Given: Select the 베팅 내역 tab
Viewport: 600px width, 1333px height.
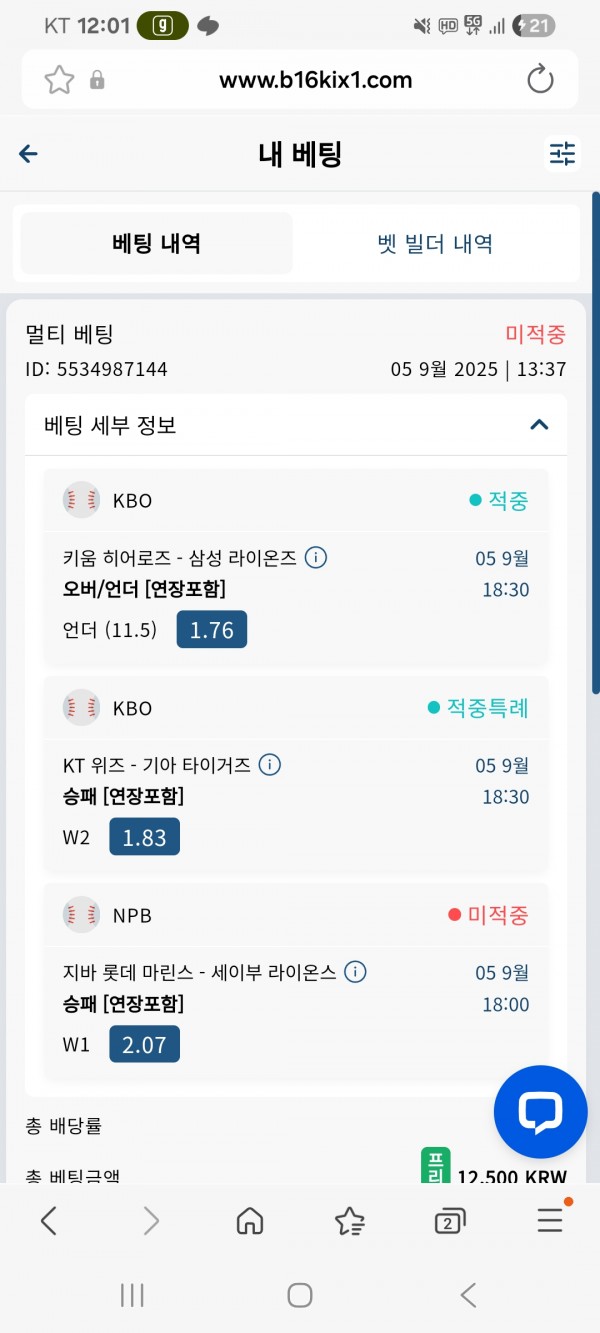Looking at the screenshot, I should click(157, 243).
